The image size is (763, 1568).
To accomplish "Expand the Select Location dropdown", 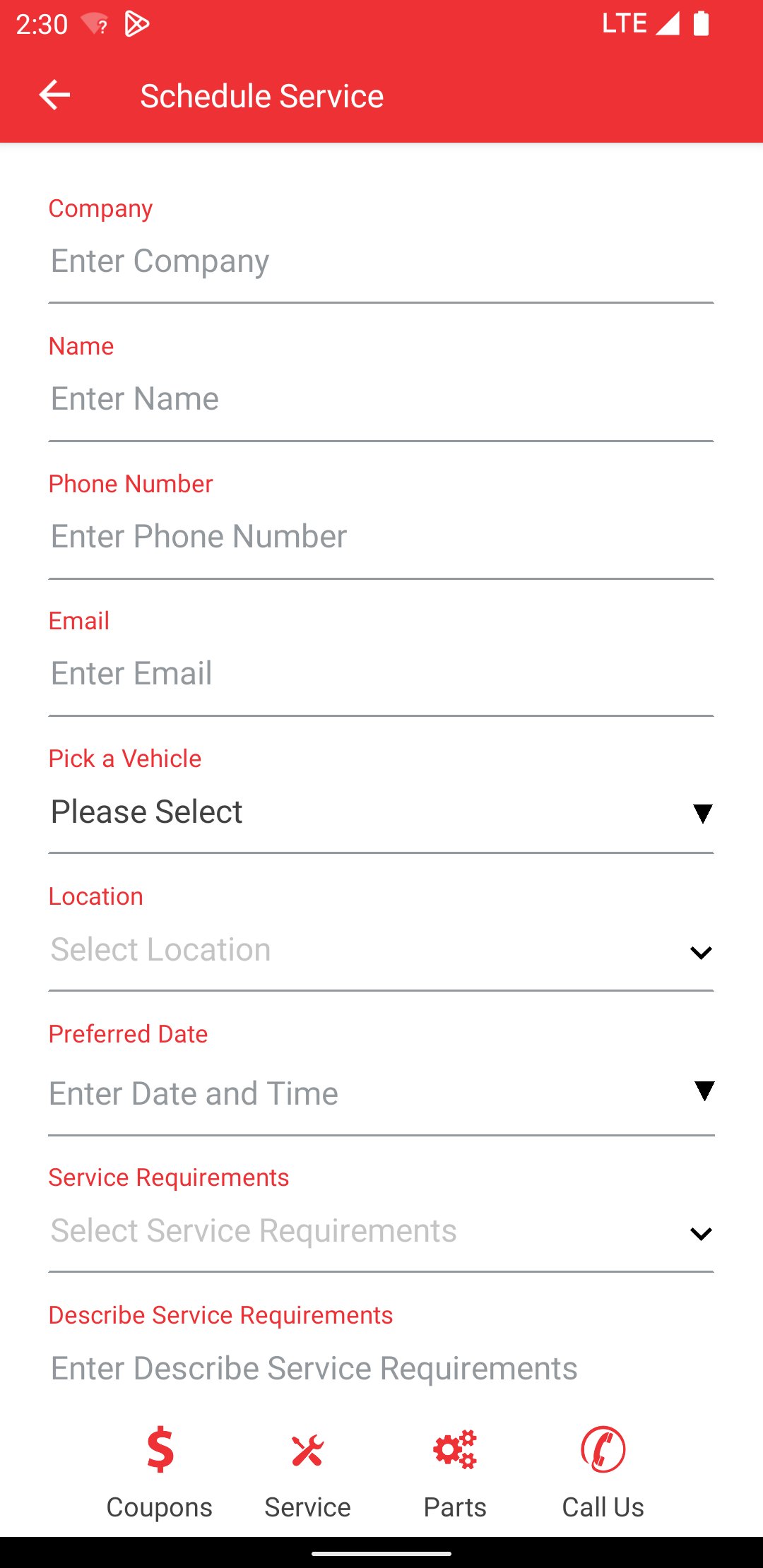I will pyautogui.click(x=381, y=950).
